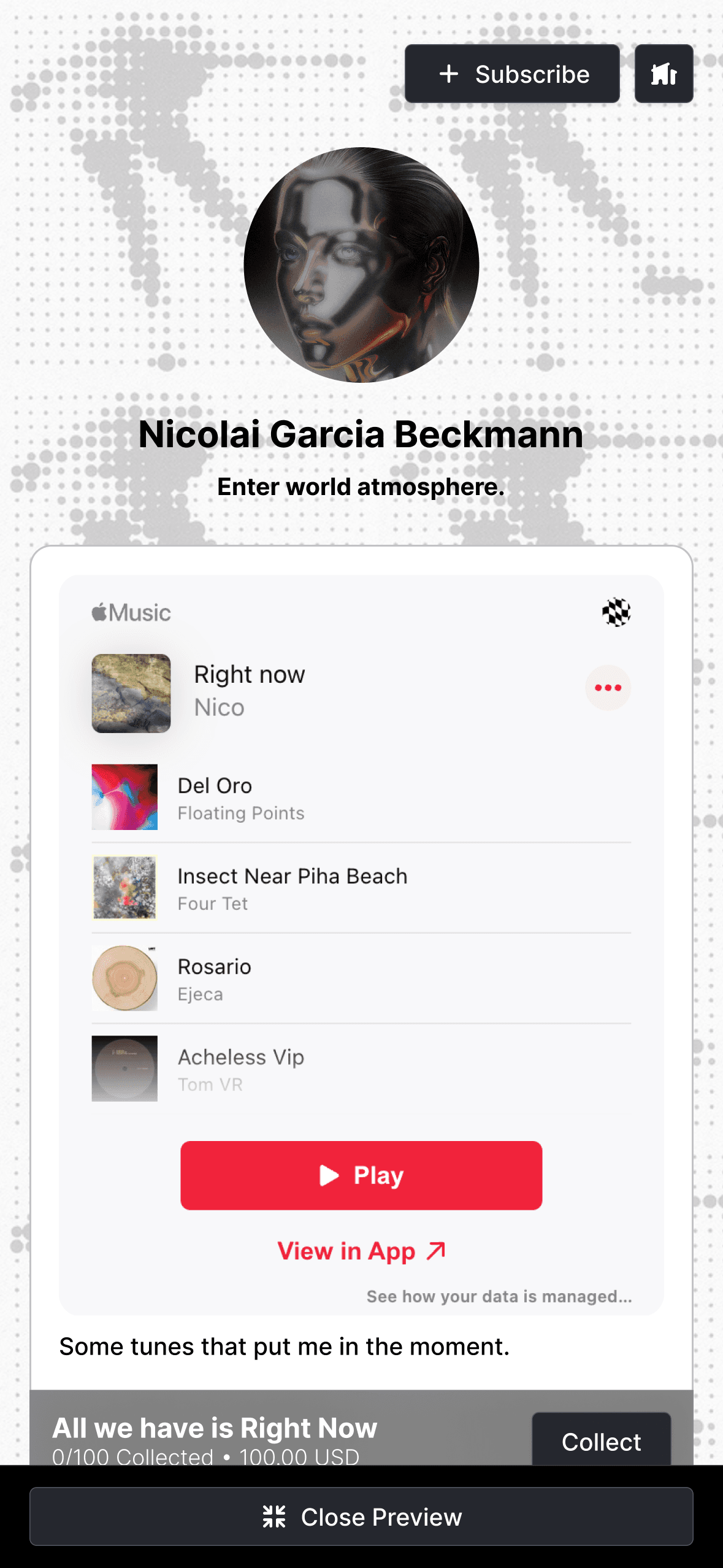Click Nicolai's chrome face profile photo
This screenshot has height=1568, width=723.
pyautogui.click(x=361, y=263)
